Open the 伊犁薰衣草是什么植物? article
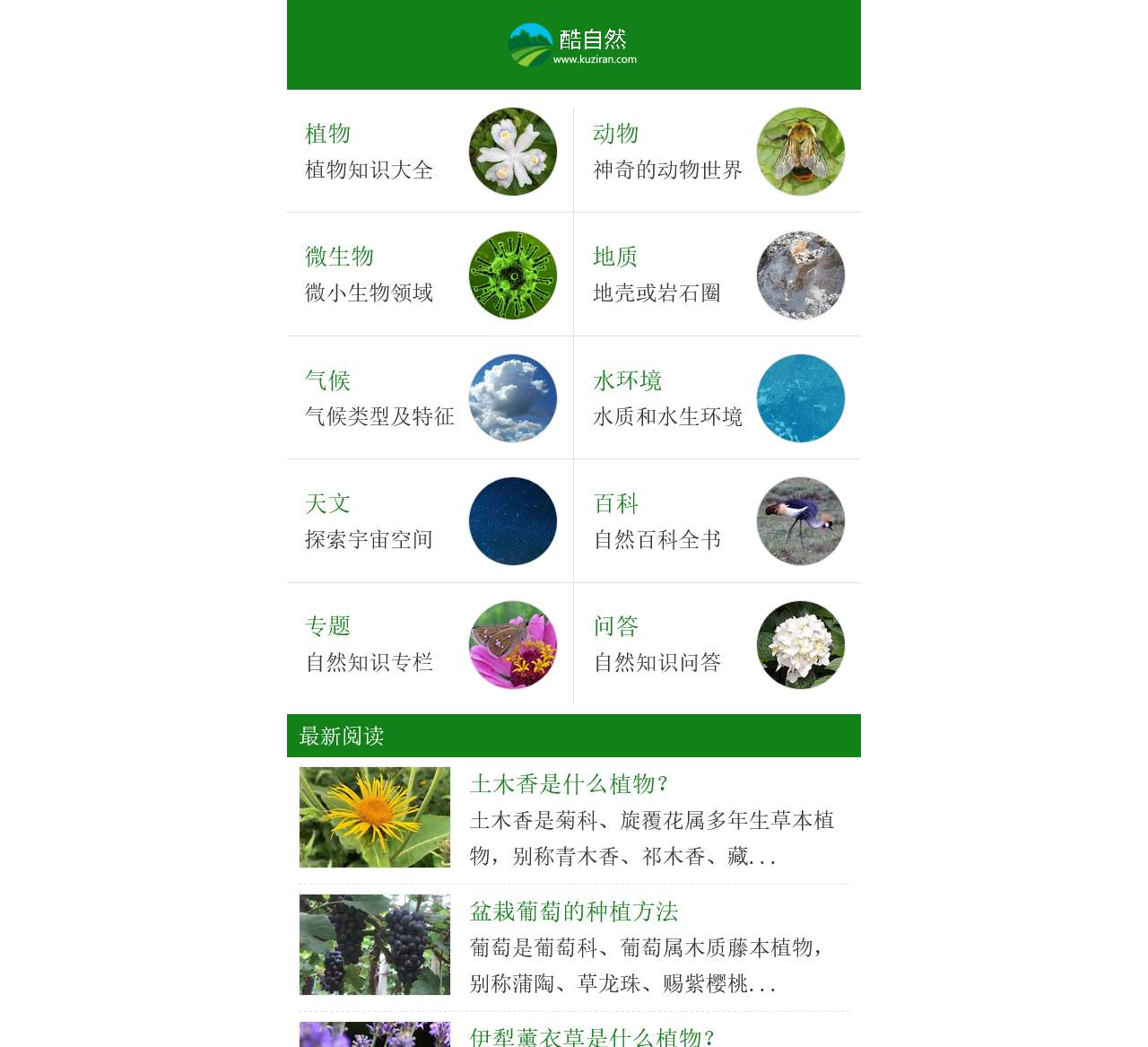This screenshot has height=1047, width=1148. 592,1037
